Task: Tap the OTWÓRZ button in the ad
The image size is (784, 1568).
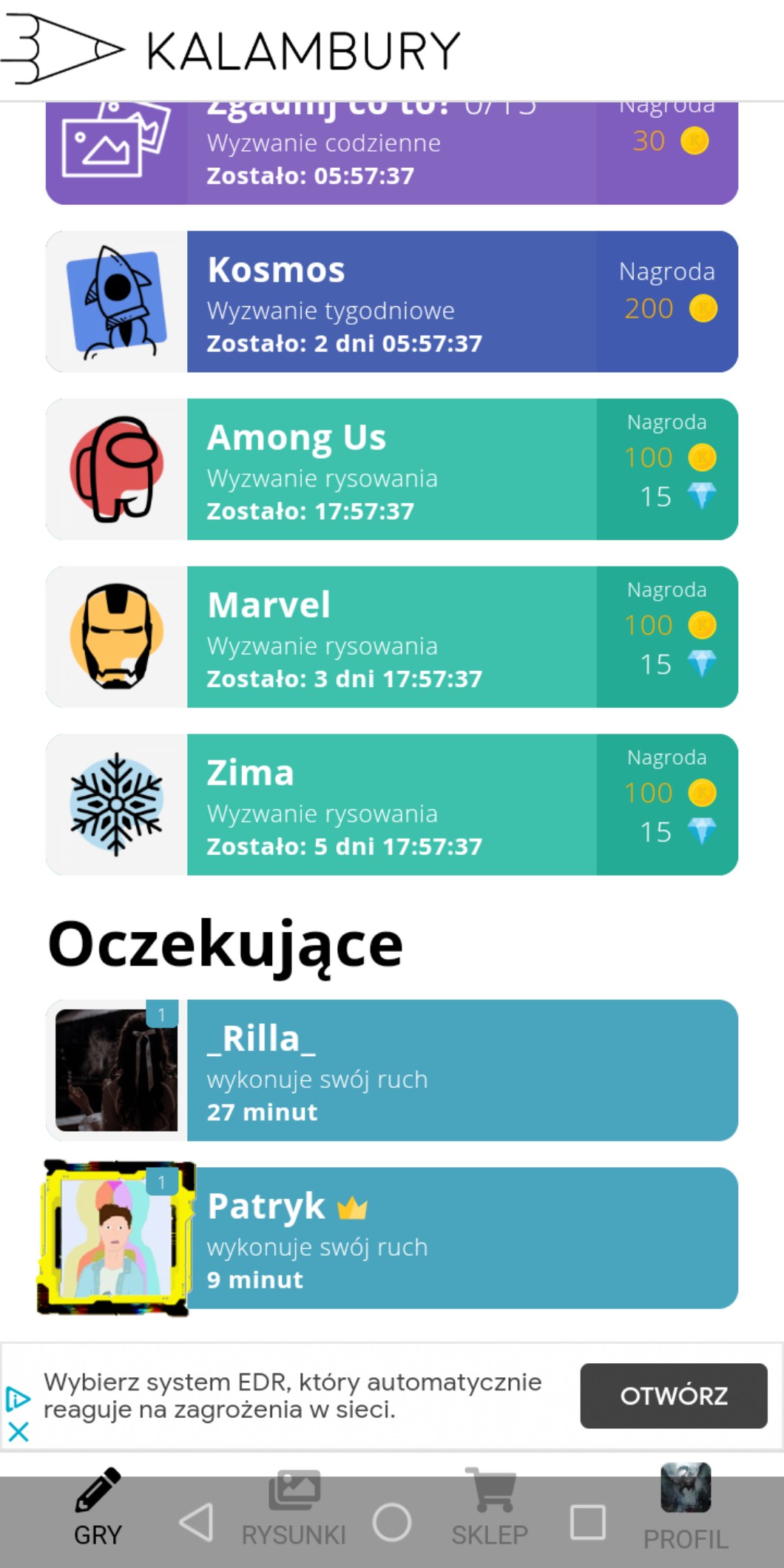Action: 673,1396
